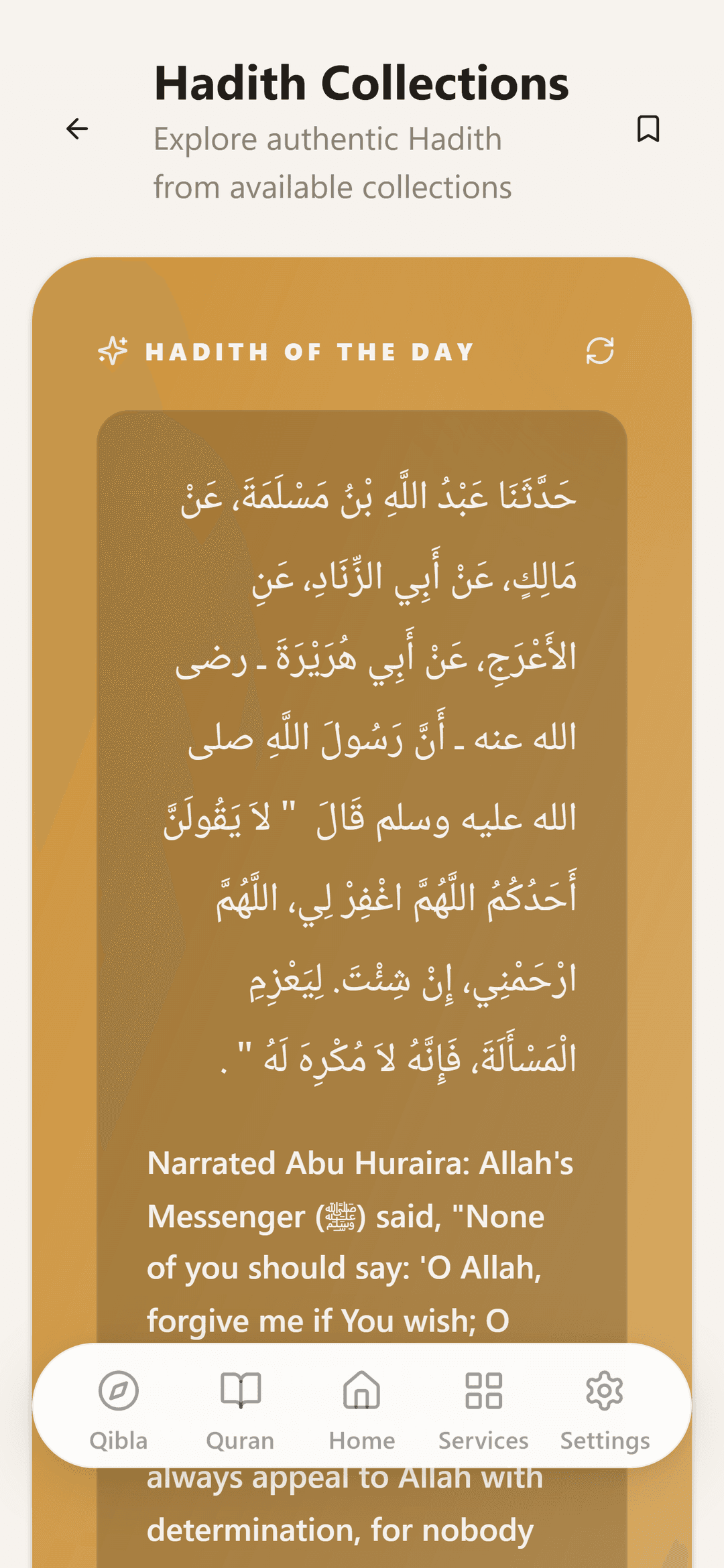Go back using the arrow icon
The height and width of the screenshot is (1568, 724).
(x=77, y=129)
